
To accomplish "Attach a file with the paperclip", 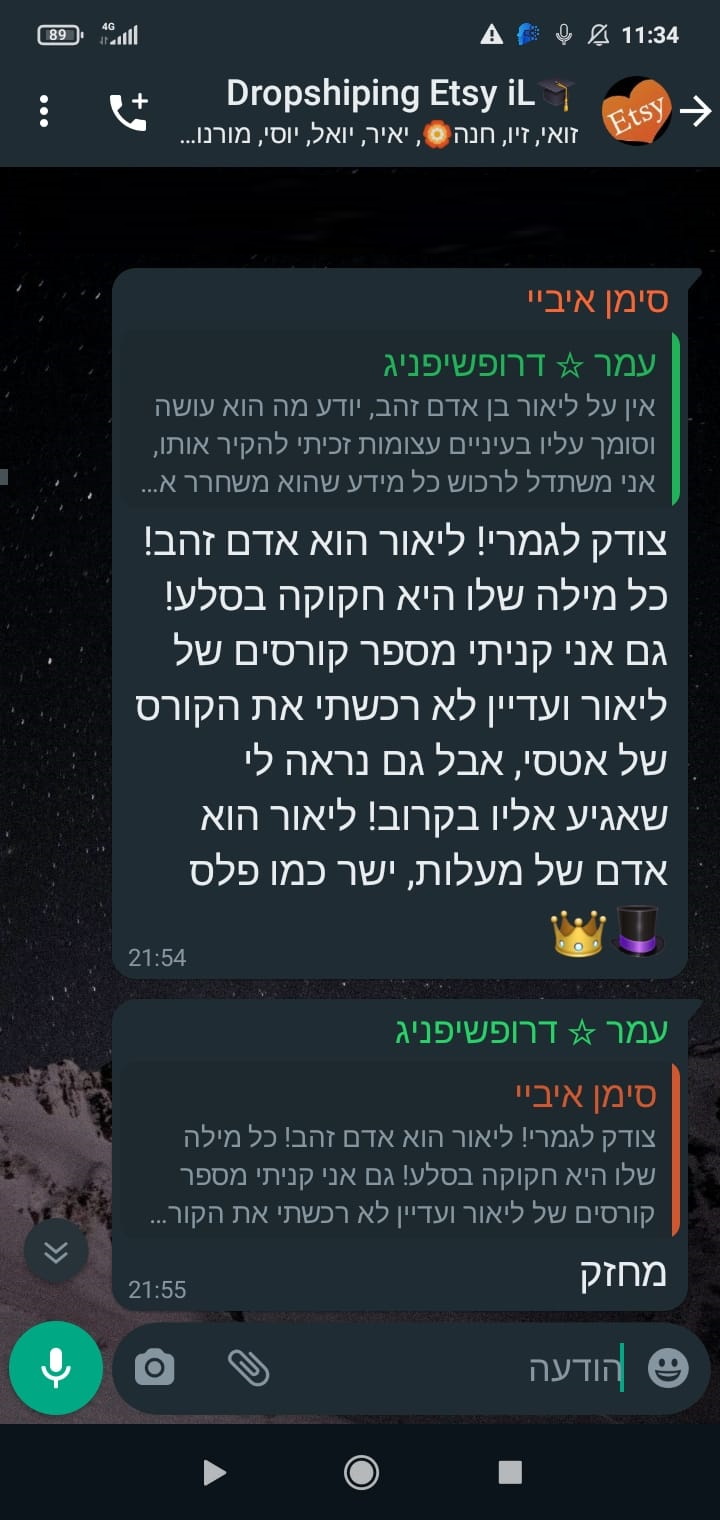I will 248,1367.
